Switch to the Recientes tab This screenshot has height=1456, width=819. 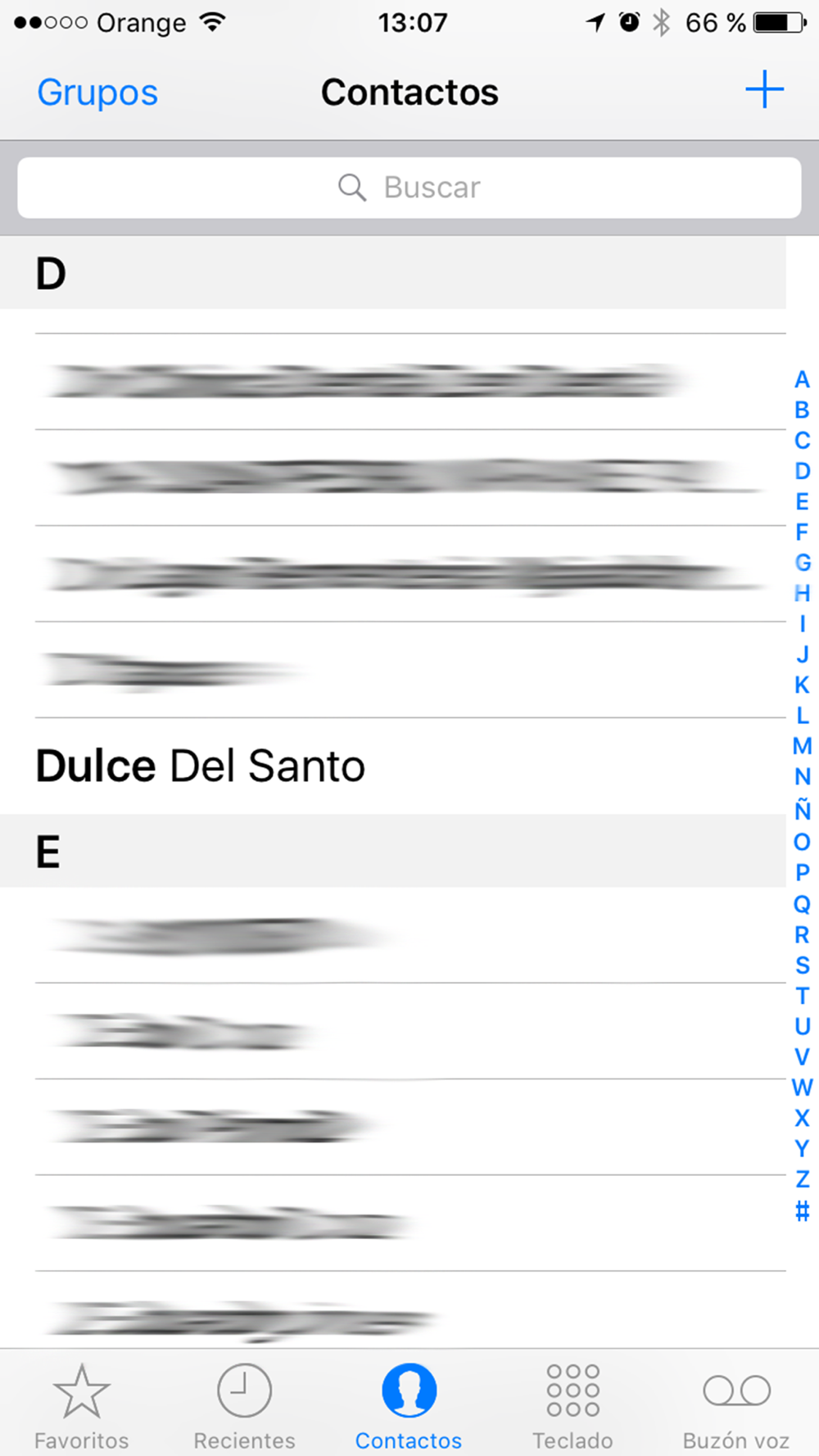point(245,1406)
